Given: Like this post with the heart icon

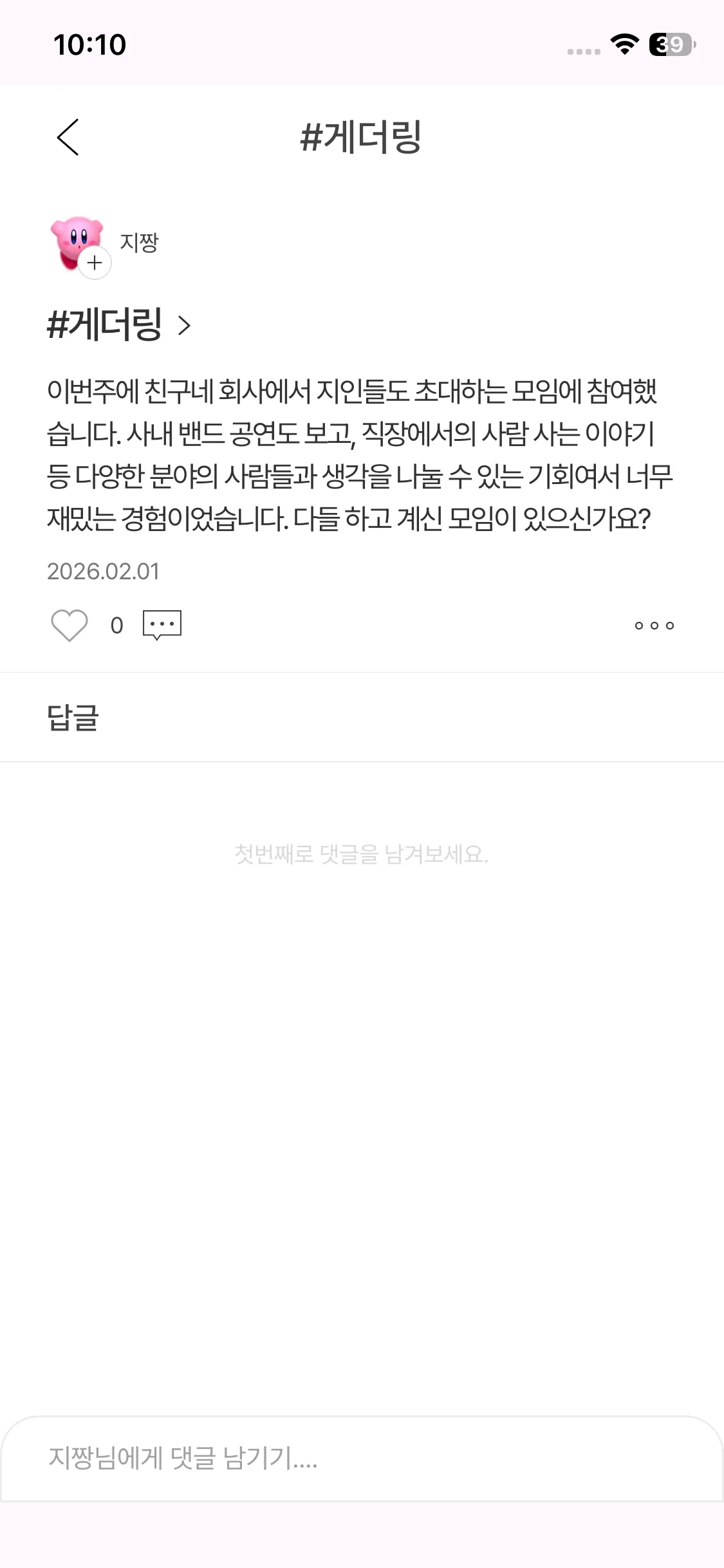Looking at the screenshot, I should point(70,625).
